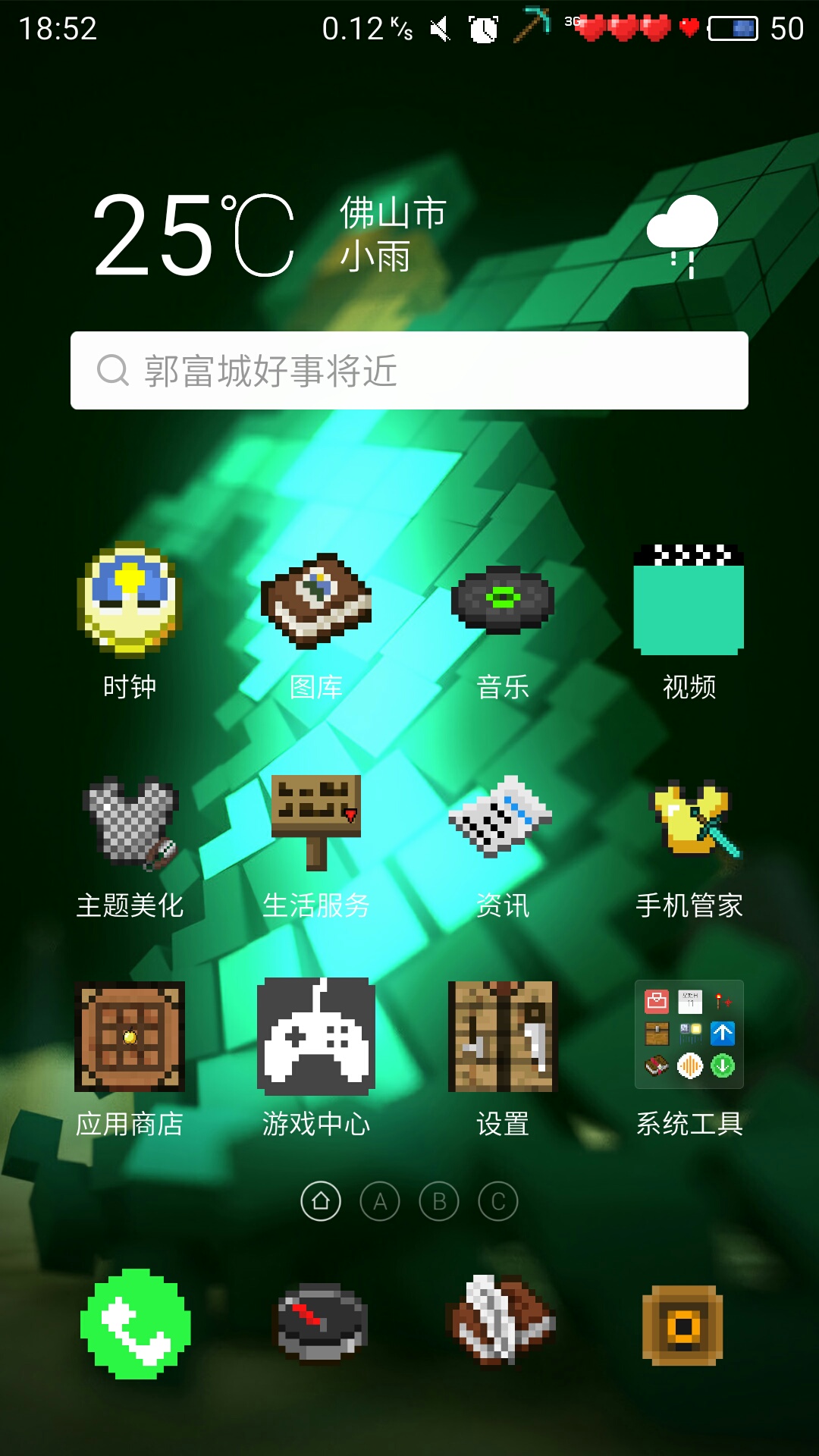Open the book-and-quill icon in dock
Screen dimensions: 819x1456
pos(500,1321)
